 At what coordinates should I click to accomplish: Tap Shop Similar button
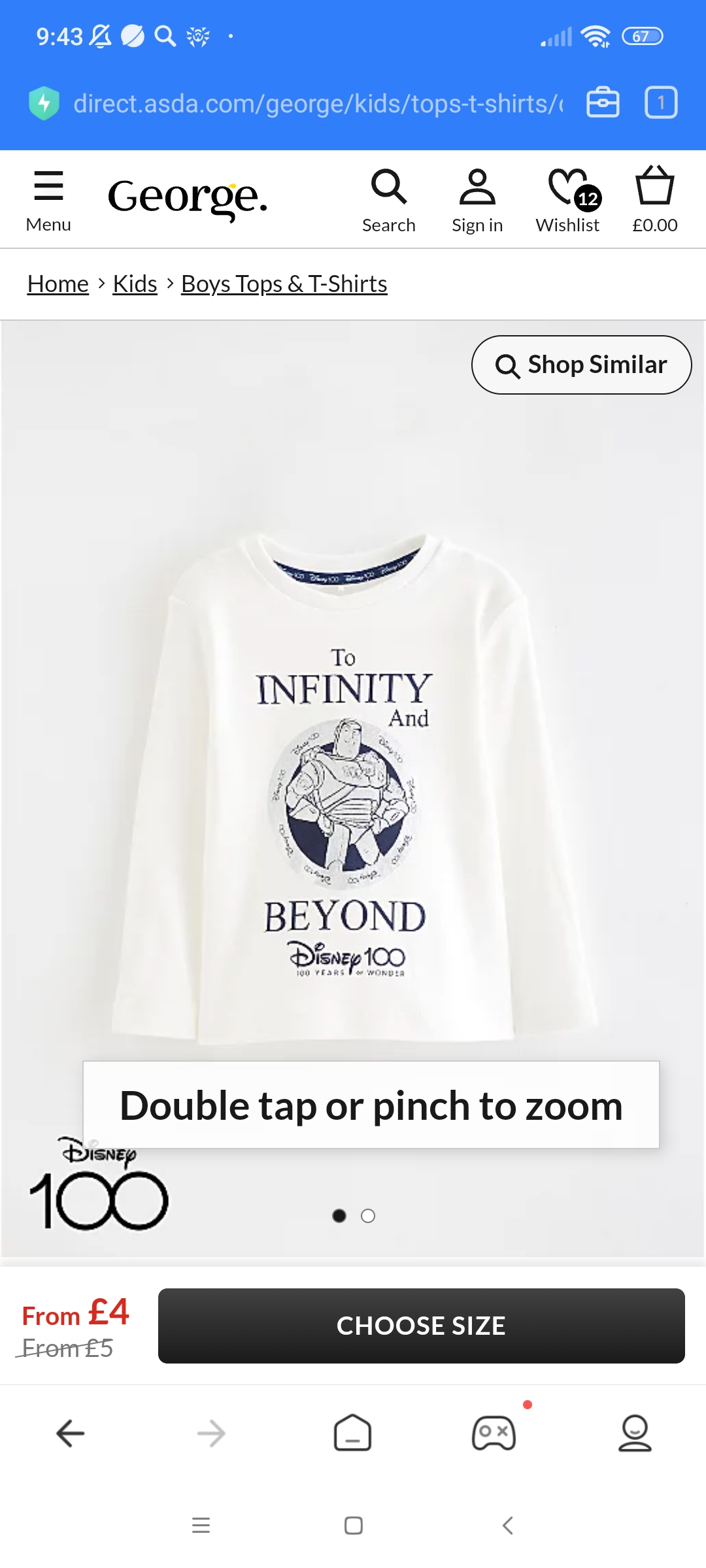coord(581,365)
